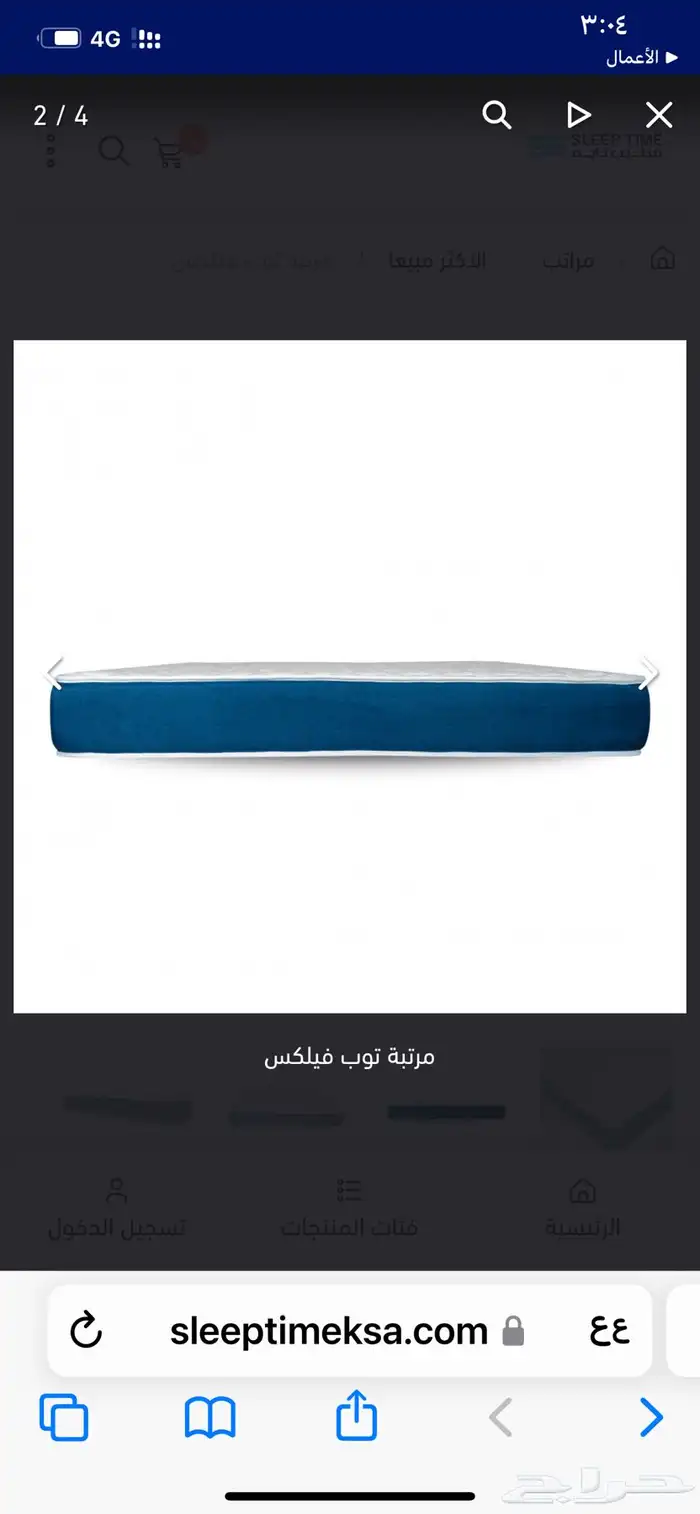The image size is (700, 1514).
Task: Open the page format options in Safari
Action: click(x=608, y=1331)
